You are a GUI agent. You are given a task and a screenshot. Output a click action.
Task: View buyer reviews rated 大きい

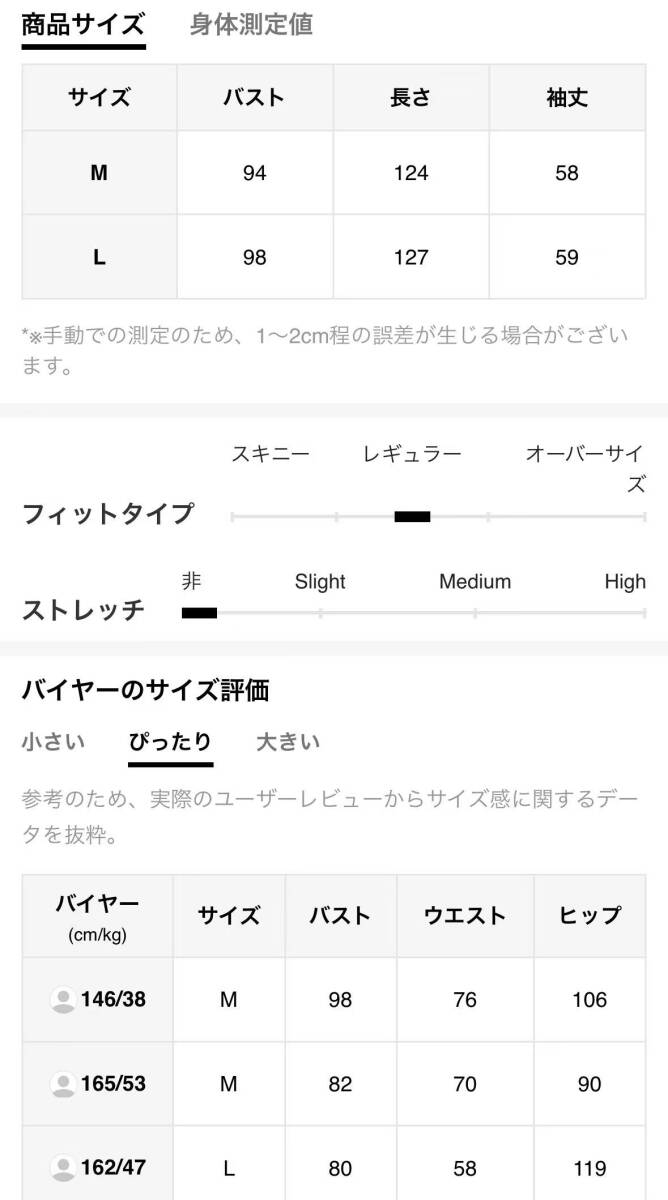click(x=288, y=742)
